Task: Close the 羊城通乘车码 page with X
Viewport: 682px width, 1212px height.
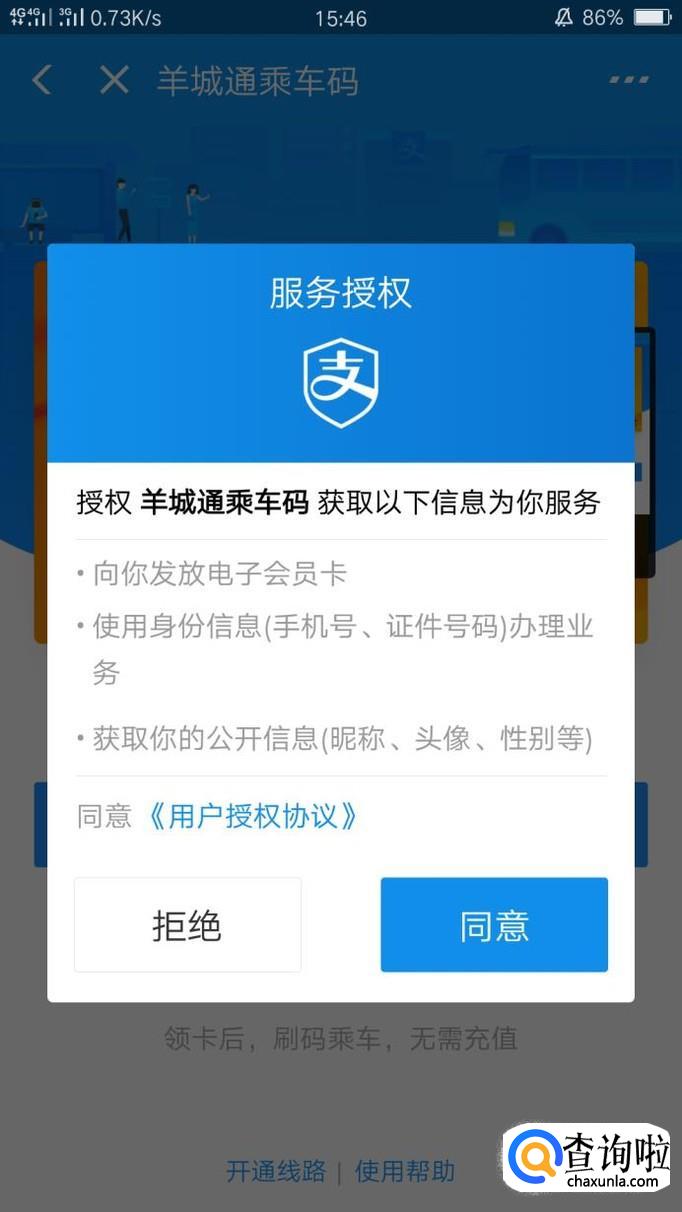Action: (114, 80)
